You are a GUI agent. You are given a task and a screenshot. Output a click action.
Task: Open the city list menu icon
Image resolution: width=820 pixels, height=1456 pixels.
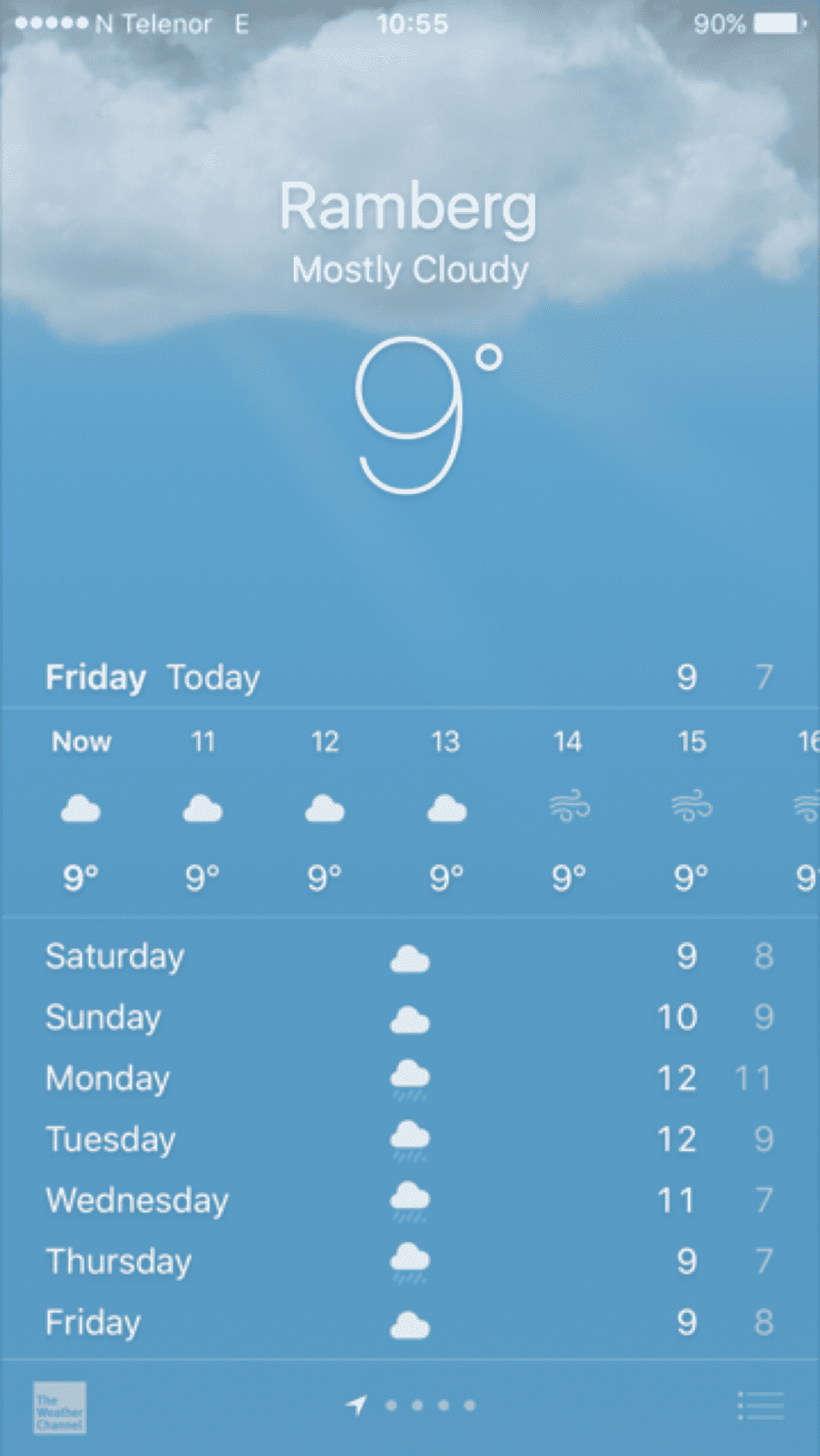pos(760,1406)
